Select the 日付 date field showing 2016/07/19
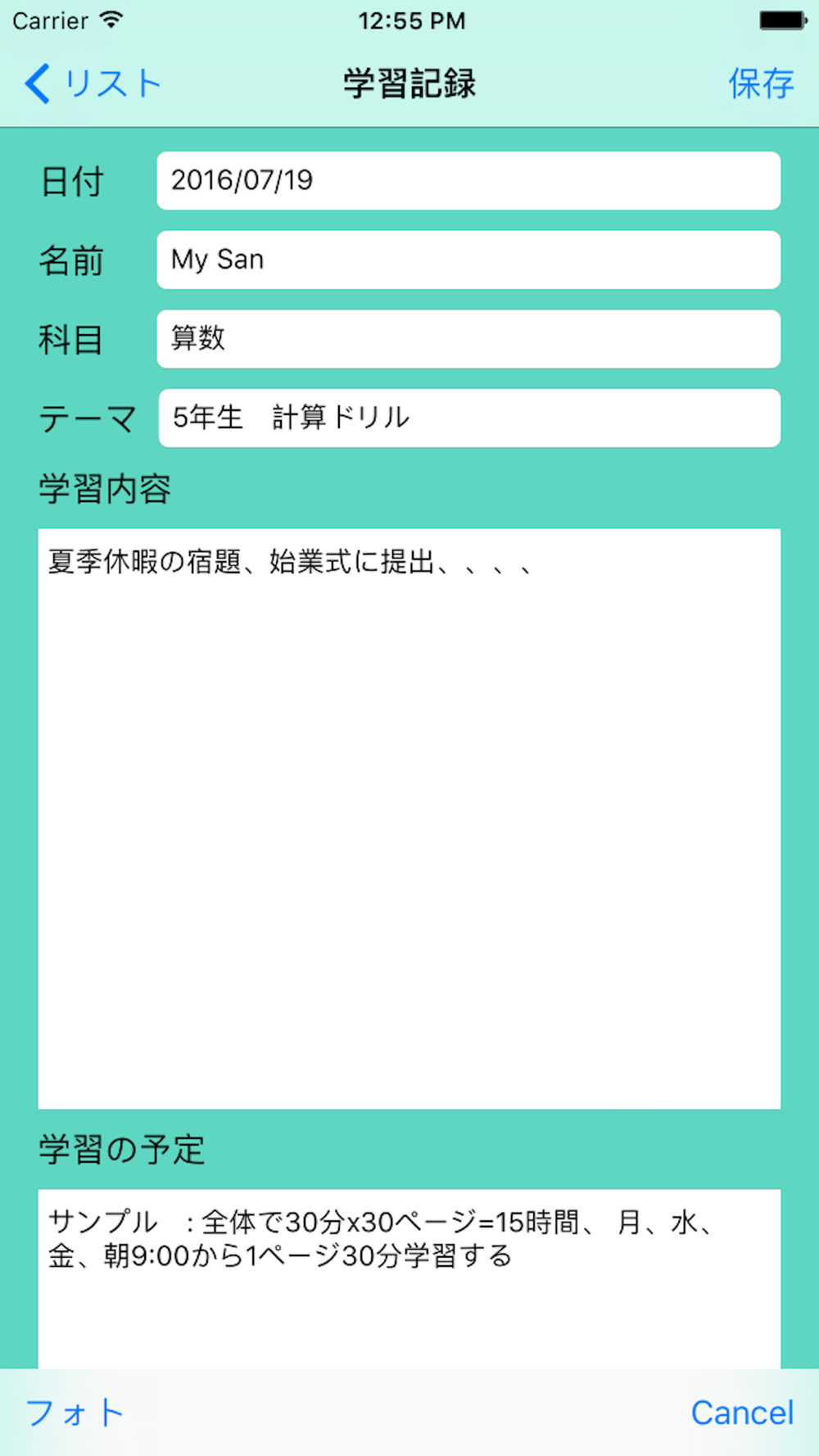Image resolution: width=819 pixels, height=1456 pixels. click(468, 181)
